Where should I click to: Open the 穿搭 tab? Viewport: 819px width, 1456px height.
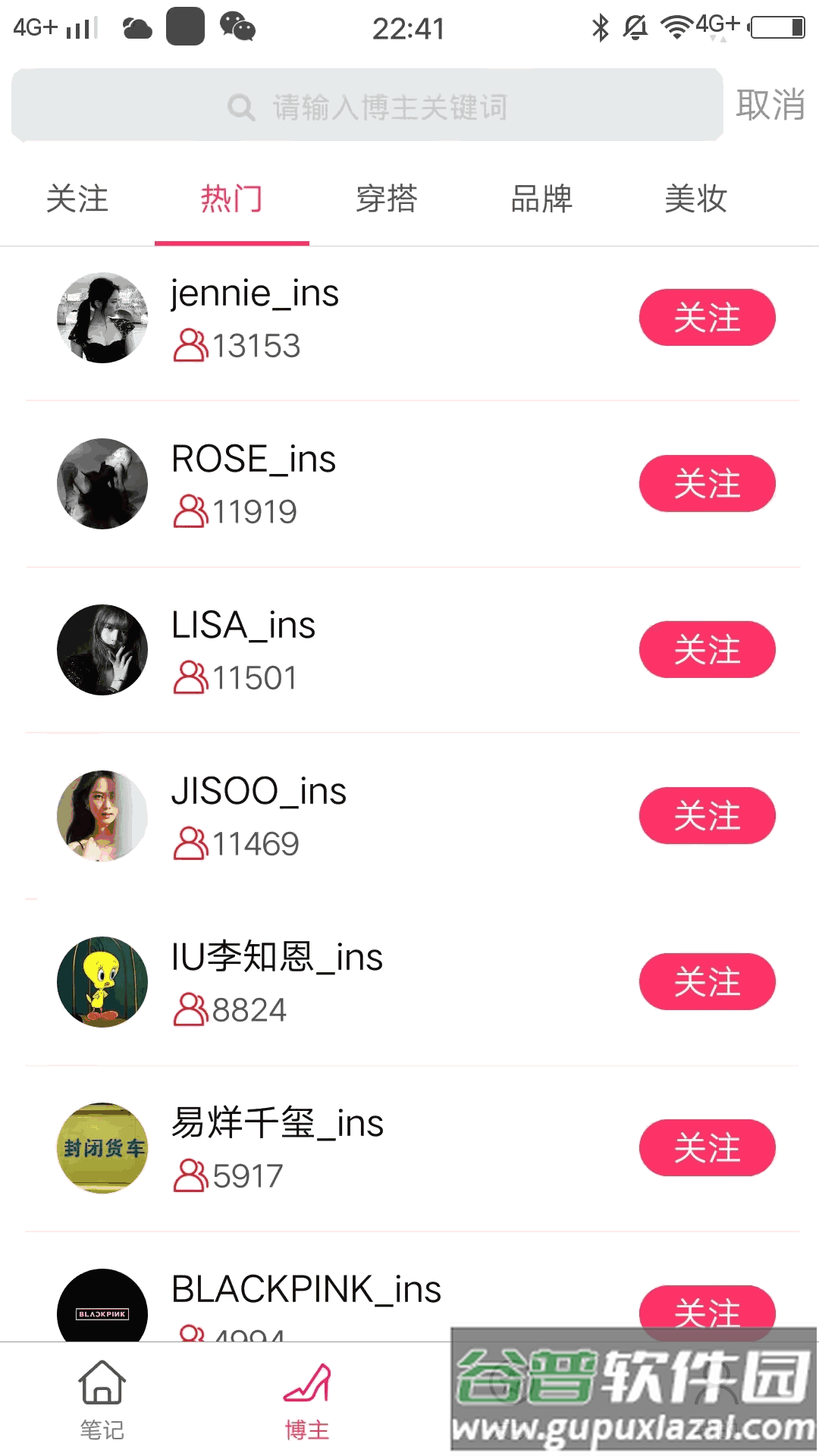[x=386, y=199]
